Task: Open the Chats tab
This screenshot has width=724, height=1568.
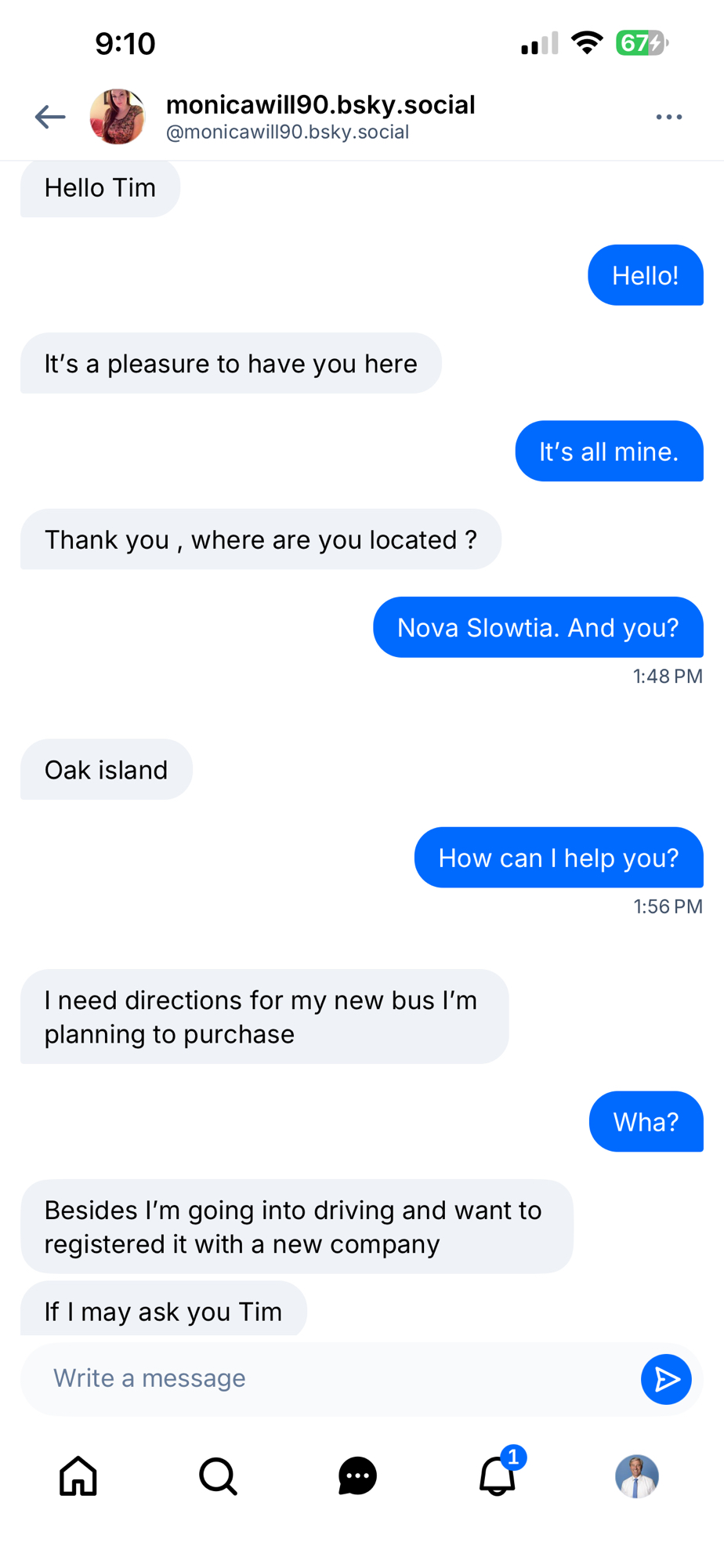Action: coord(357,1476)
